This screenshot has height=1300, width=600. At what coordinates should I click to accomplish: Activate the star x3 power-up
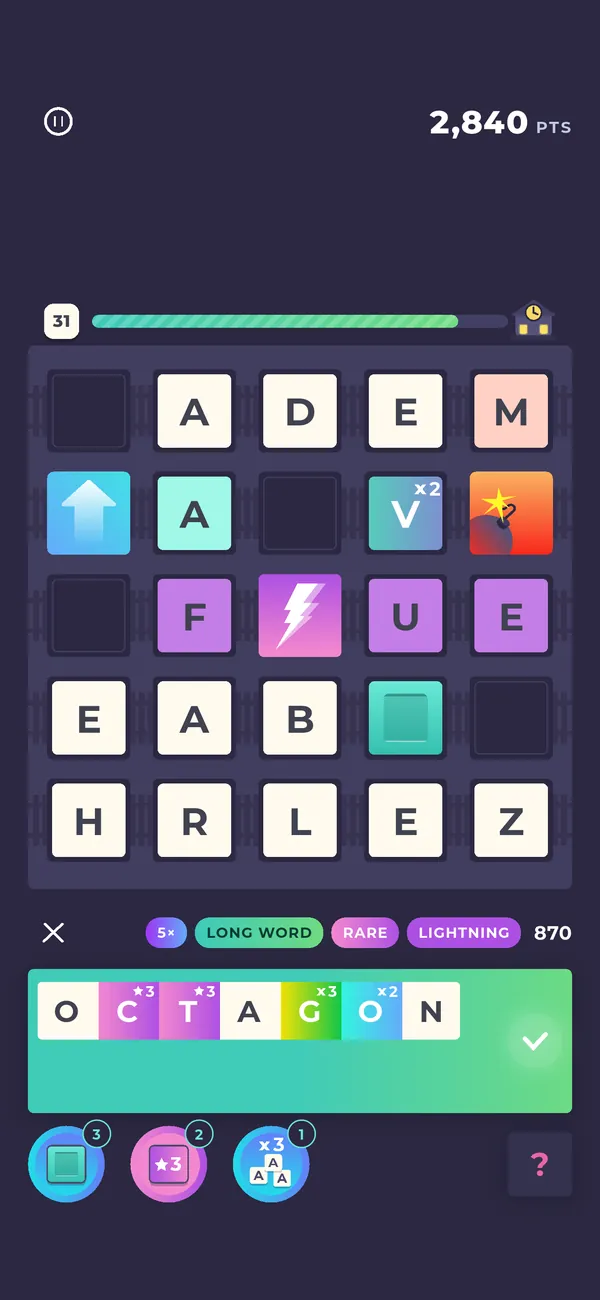pos(169,1163)
